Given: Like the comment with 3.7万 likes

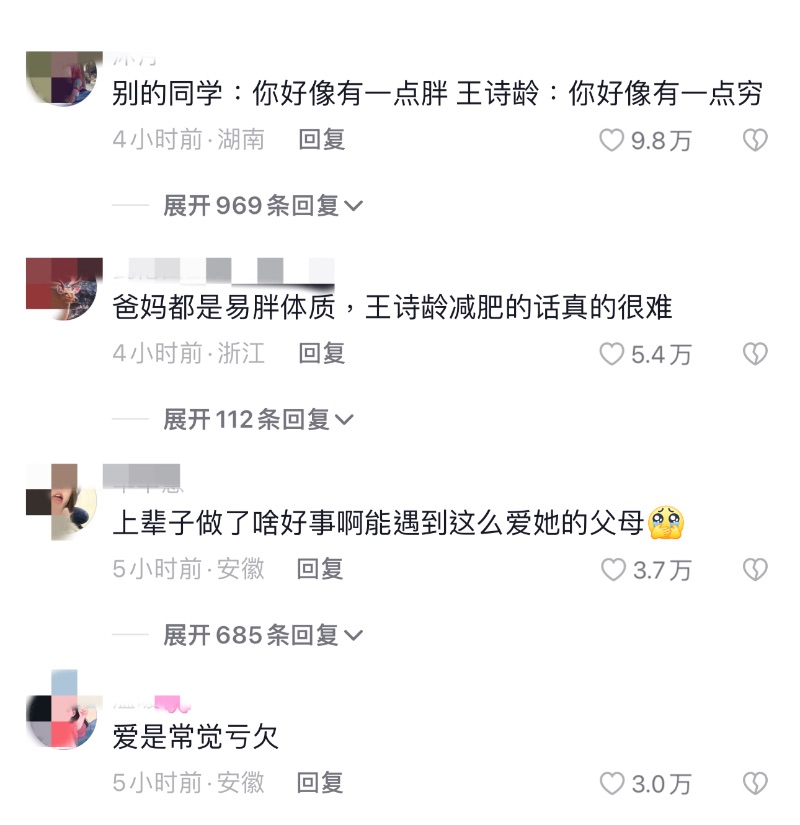Looking at the screenshot, I should coord(612,570).
